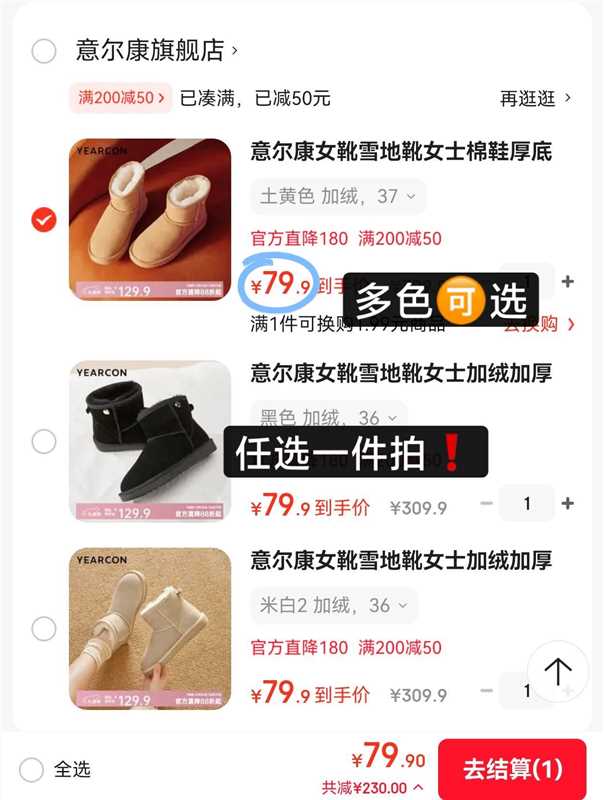
Task: Select the 米白2 snow boots item
Action: (43, 628)
